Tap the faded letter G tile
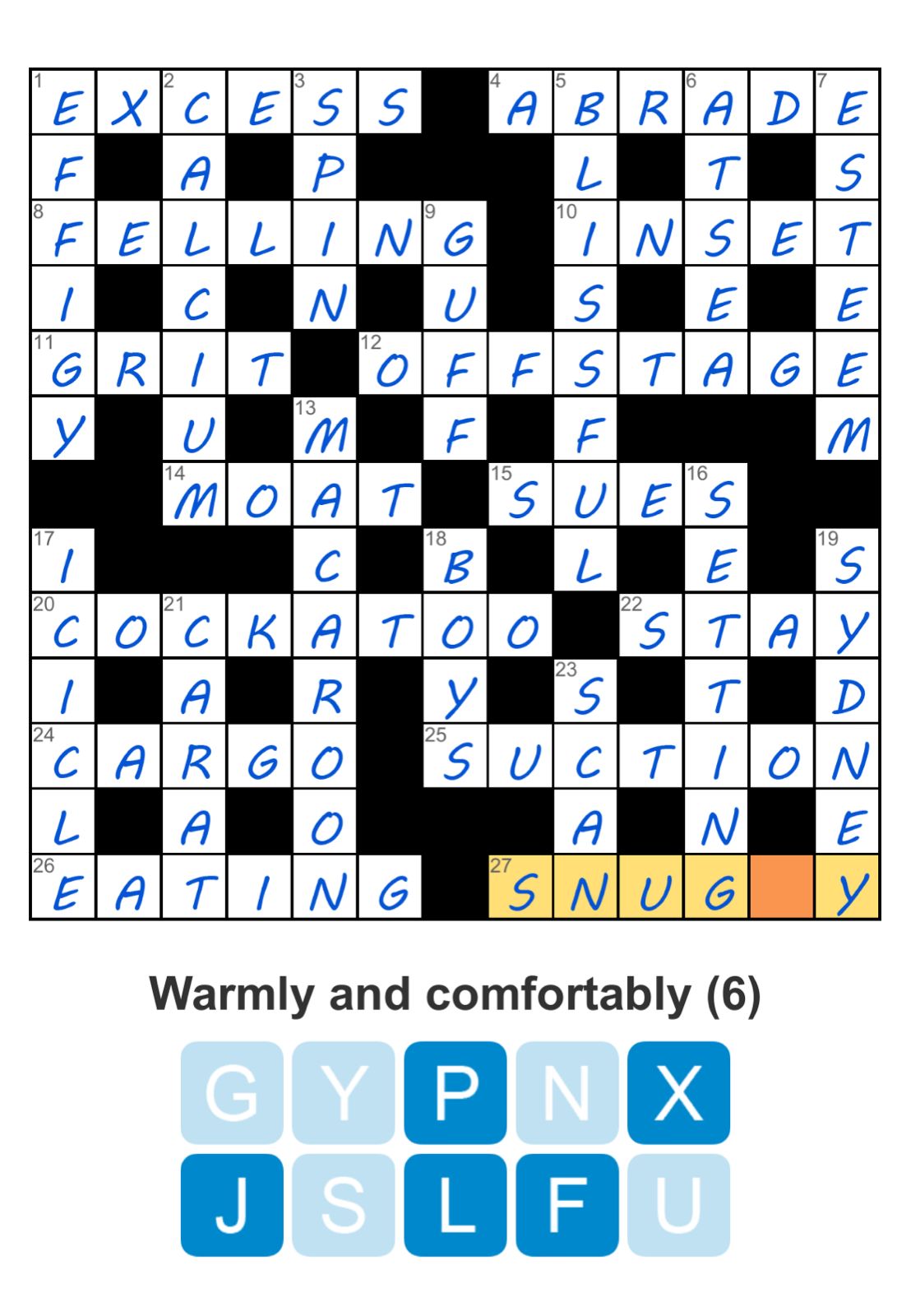911x1316 pixels. [x=232, y=1092]
